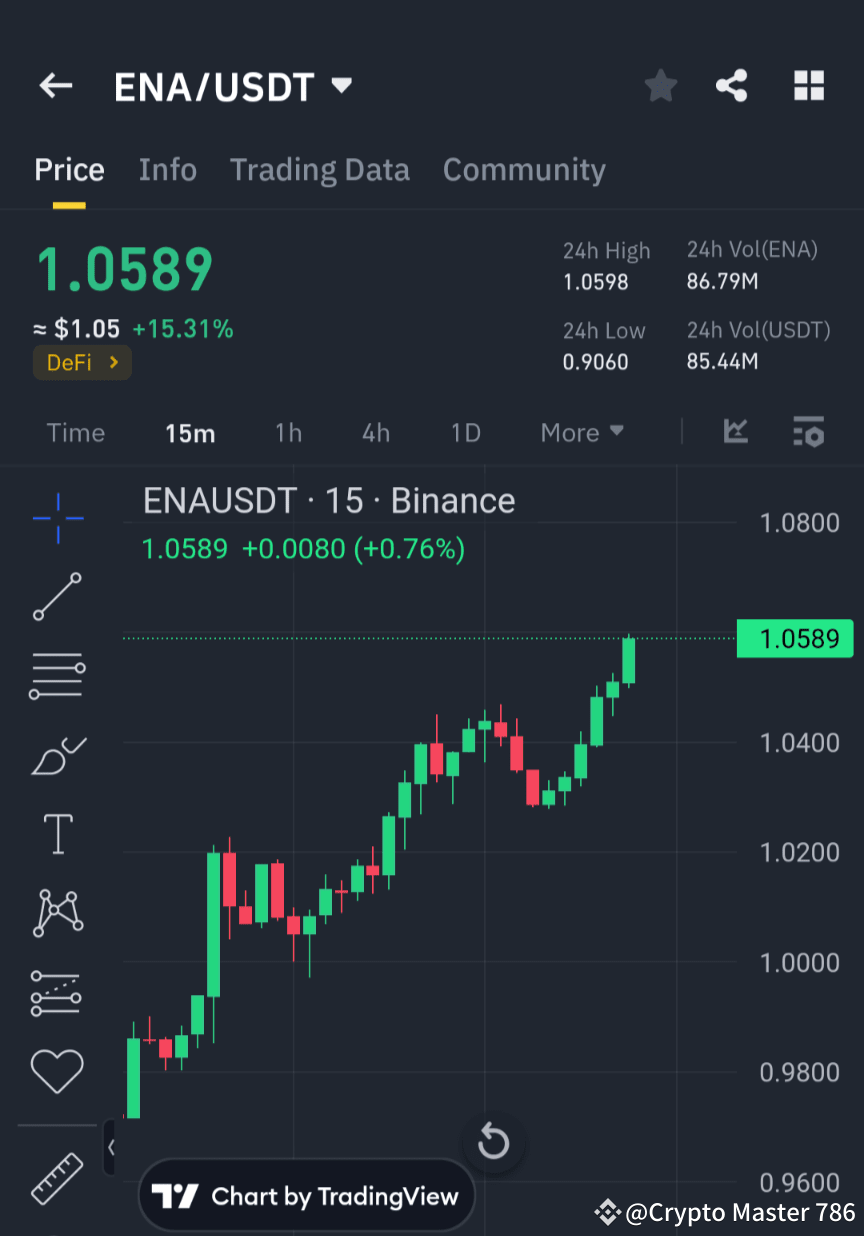Screen dimensions: 864x1236
Task: Select the crosshair cursor tool
Action: pyautogui.click(x=57, y=519)
